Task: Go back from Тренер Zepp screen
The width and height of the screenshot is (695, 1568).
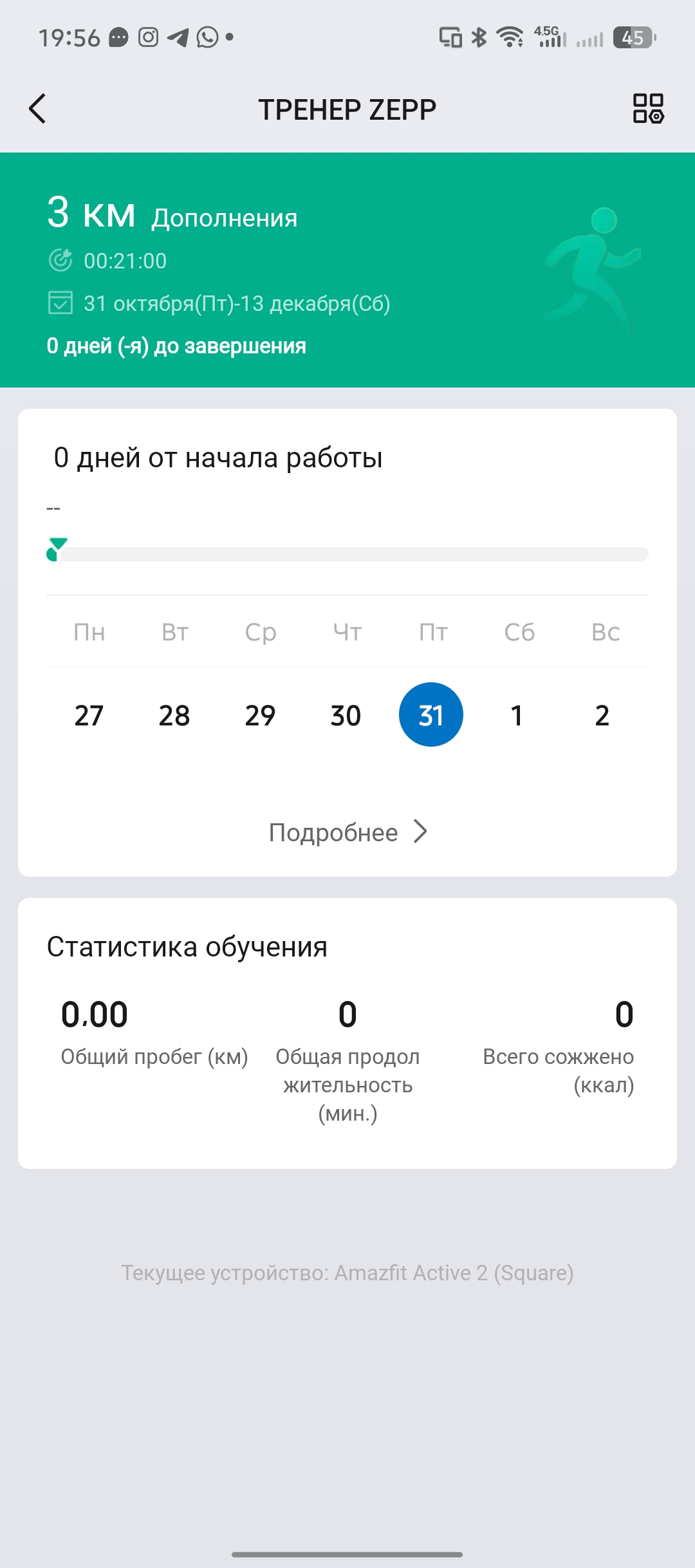Action: click(x=38, y=108)
